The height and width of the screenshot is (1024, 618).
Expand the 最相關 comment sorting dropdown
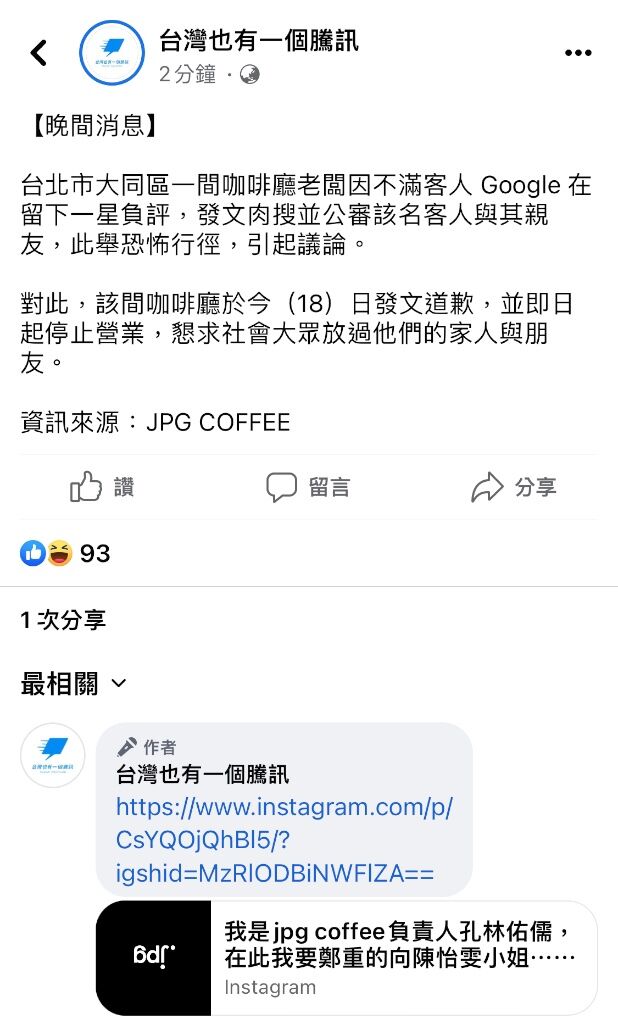73,684
